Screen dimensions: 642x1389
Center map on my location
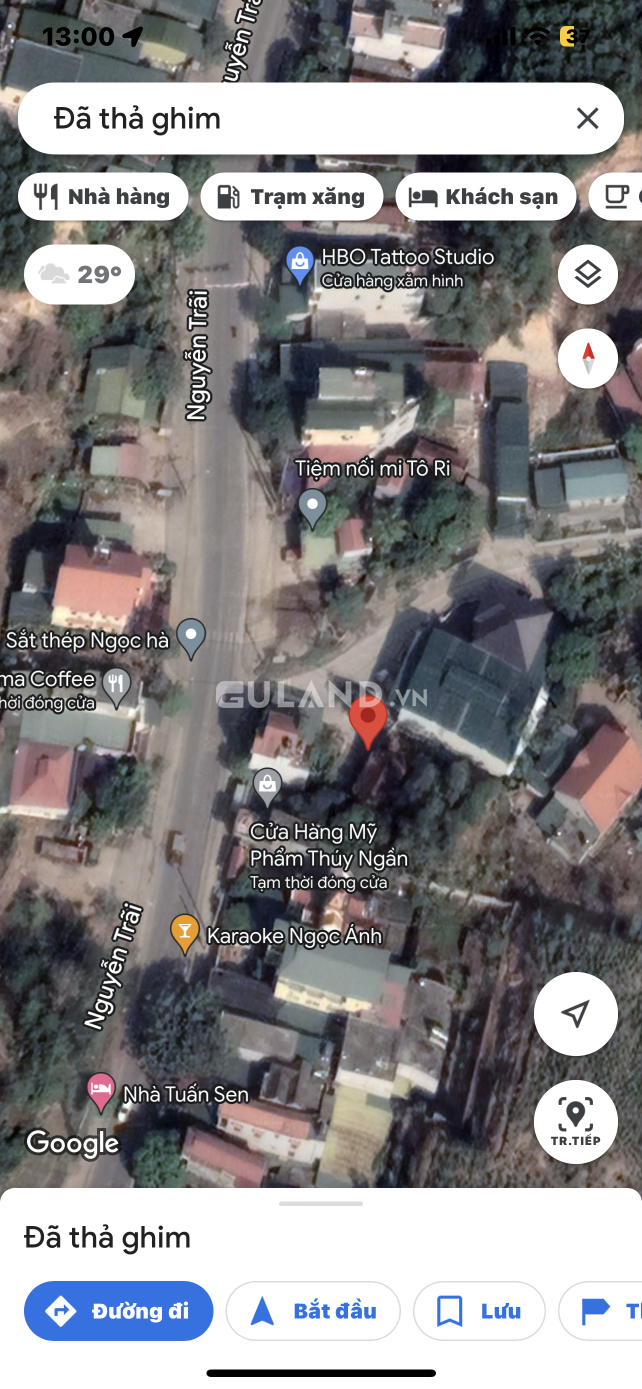click(575, 1014)
